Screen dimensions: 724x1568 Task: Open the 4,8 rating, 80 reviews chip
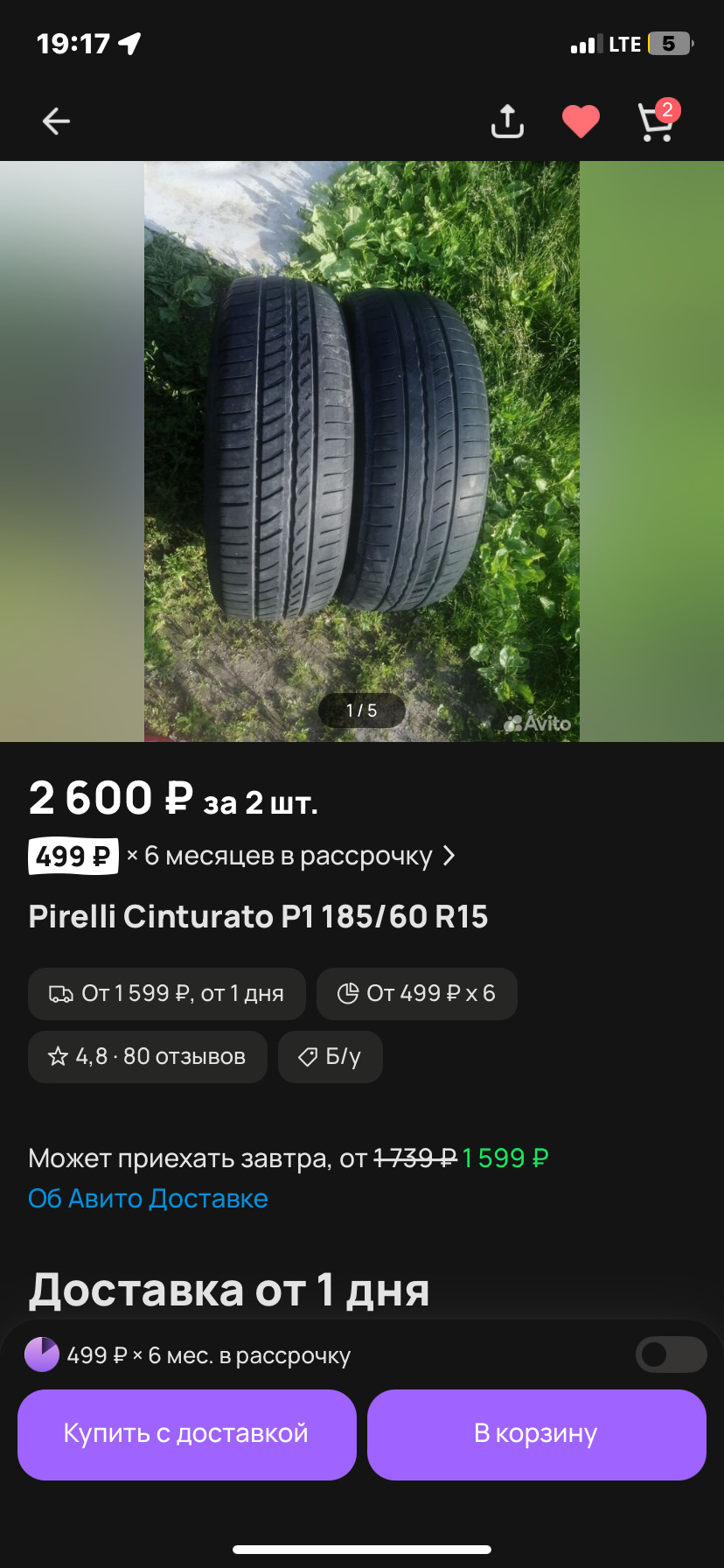click(x=148, y=1056)
